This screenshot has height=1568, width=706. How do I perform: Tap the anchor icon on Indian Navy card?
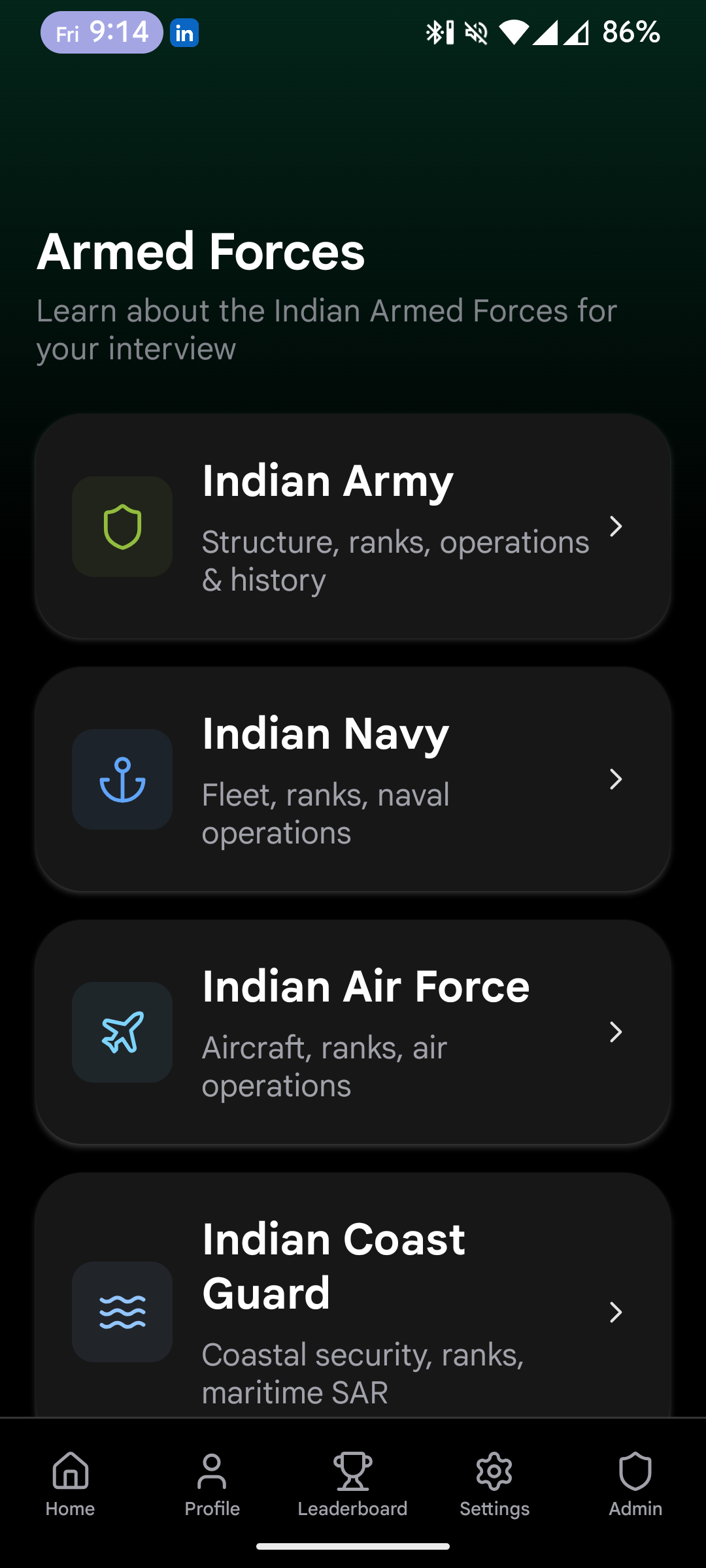tap(122, 779)
